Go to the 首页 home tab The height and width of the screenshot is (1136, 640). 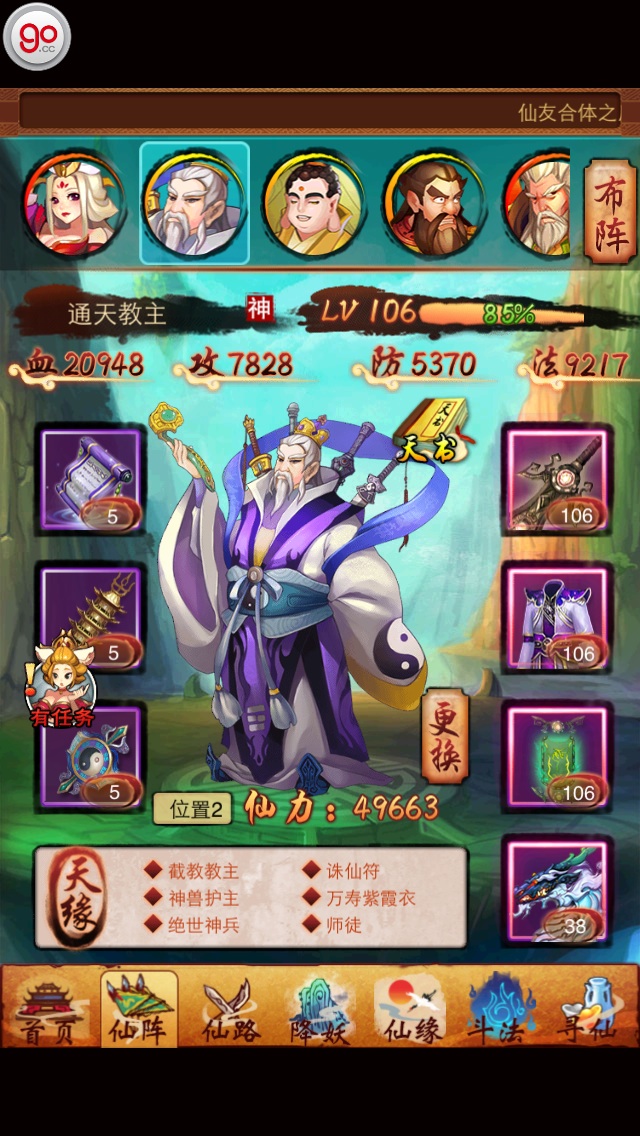click(x=48, y=1008)
